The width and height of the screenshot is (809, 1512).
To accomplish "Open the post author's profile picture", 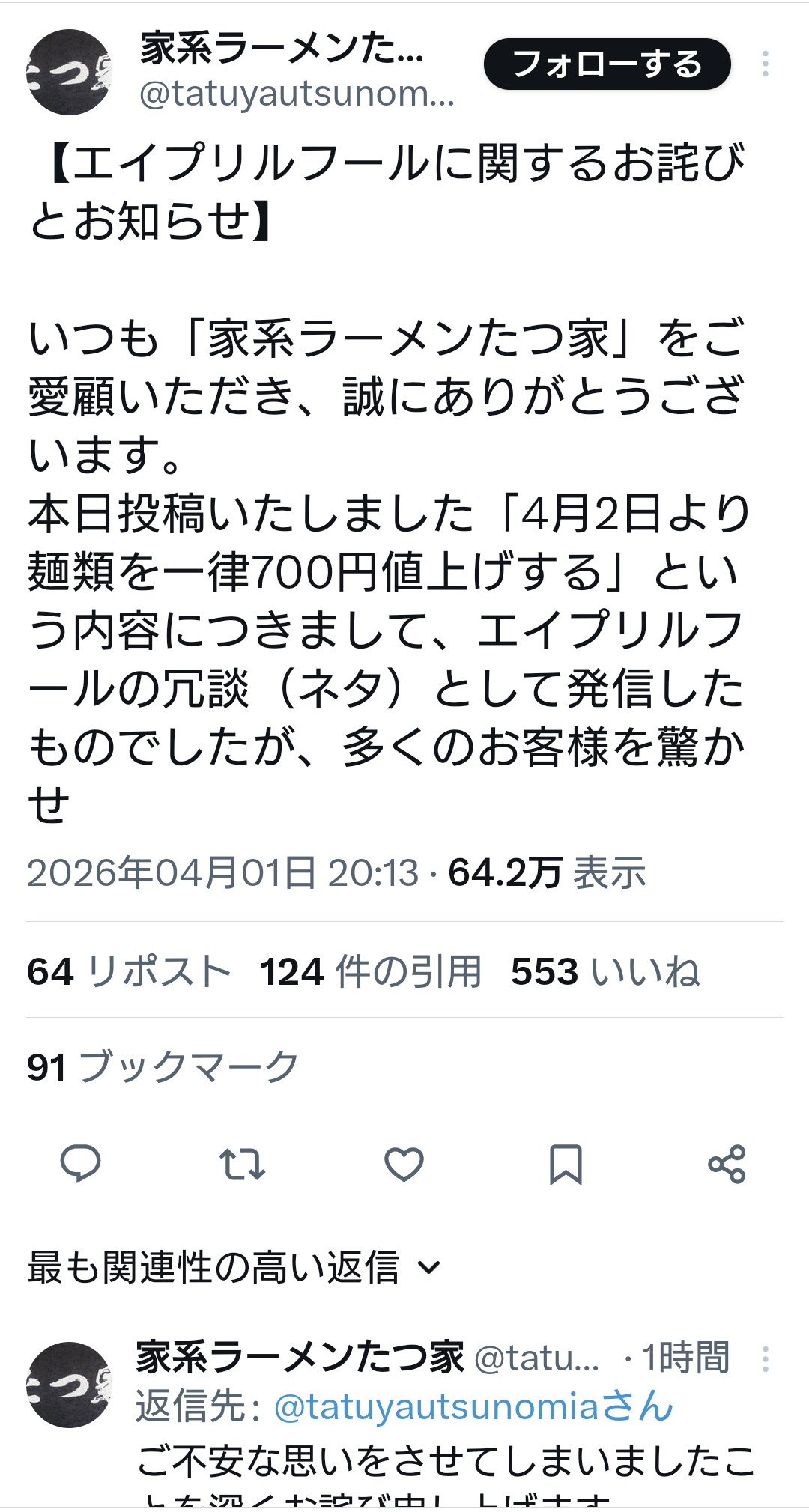I will [x=69, y=73].
